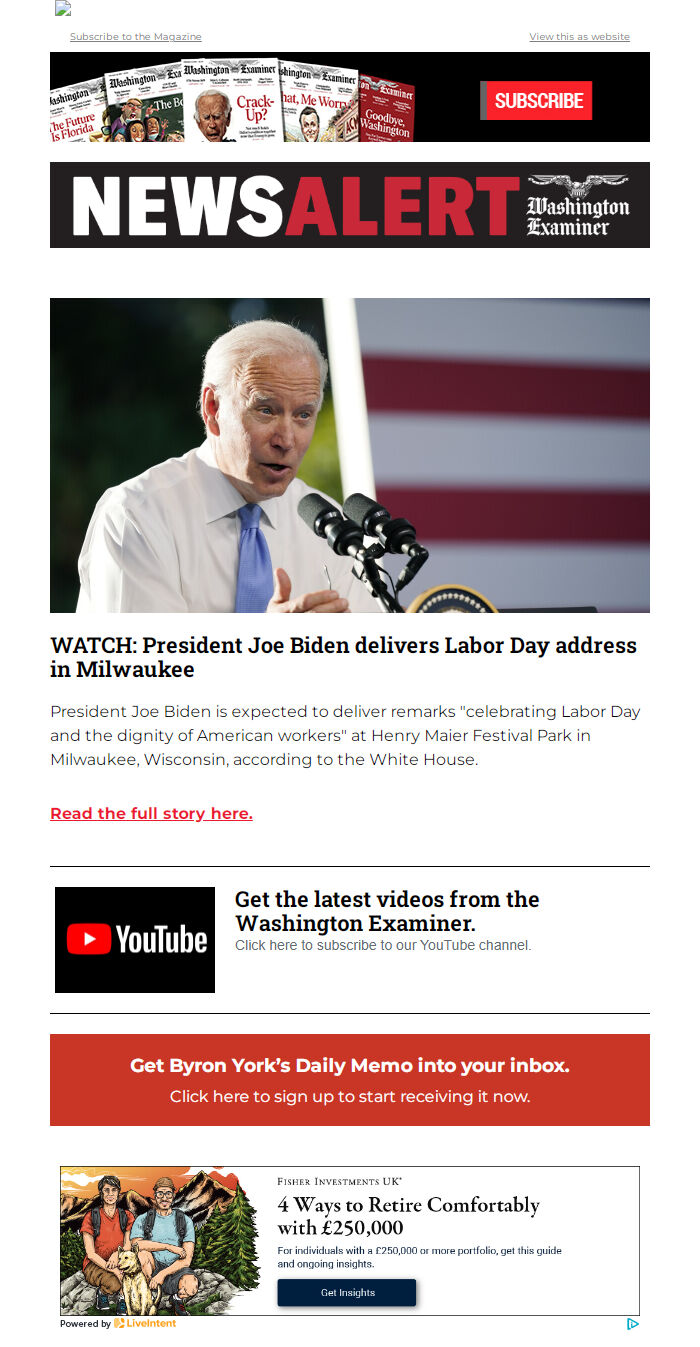The image size is (700, 1347).
Task: Sign up for Byron York's Daily Memo
Action: 350,1080
